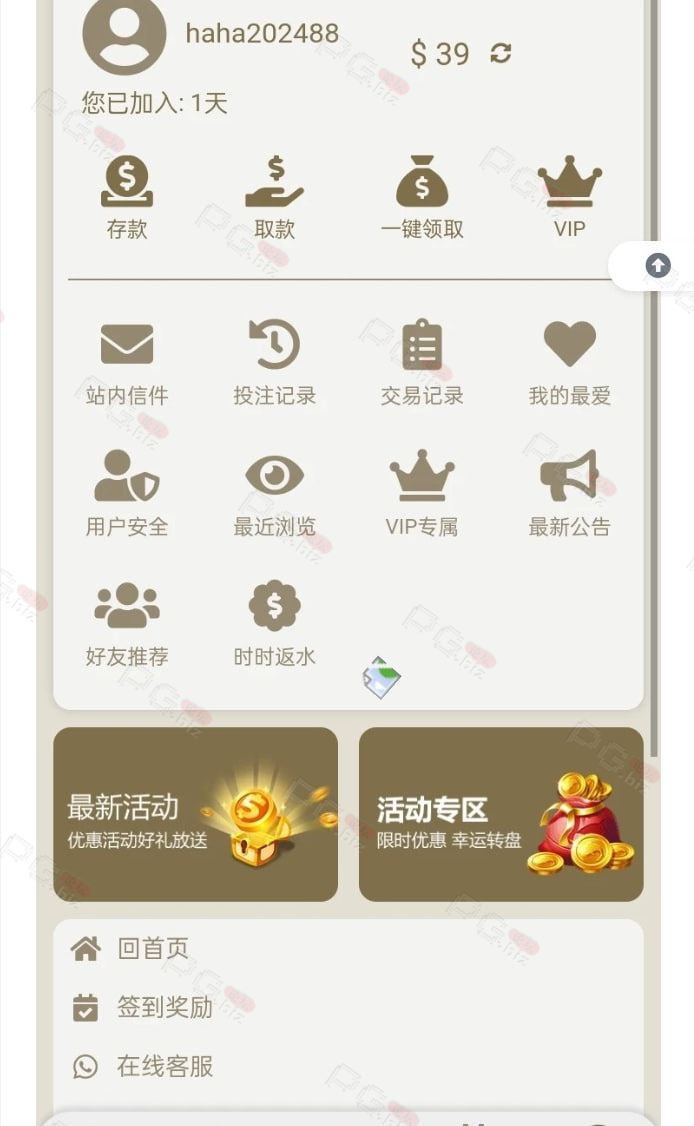
Task: View 投注记录 betting history
Action: (274, 363)
